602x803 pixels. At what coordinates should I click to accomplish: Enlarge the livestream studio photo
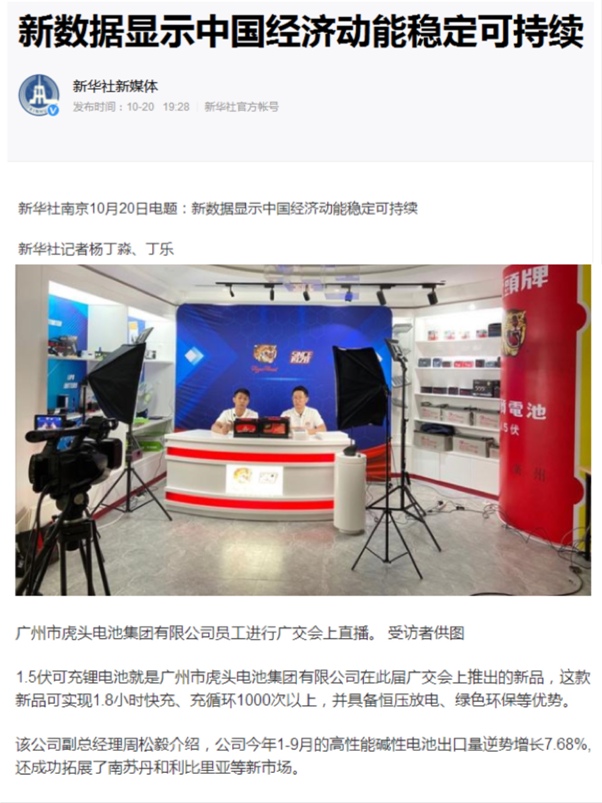[303, 430]
